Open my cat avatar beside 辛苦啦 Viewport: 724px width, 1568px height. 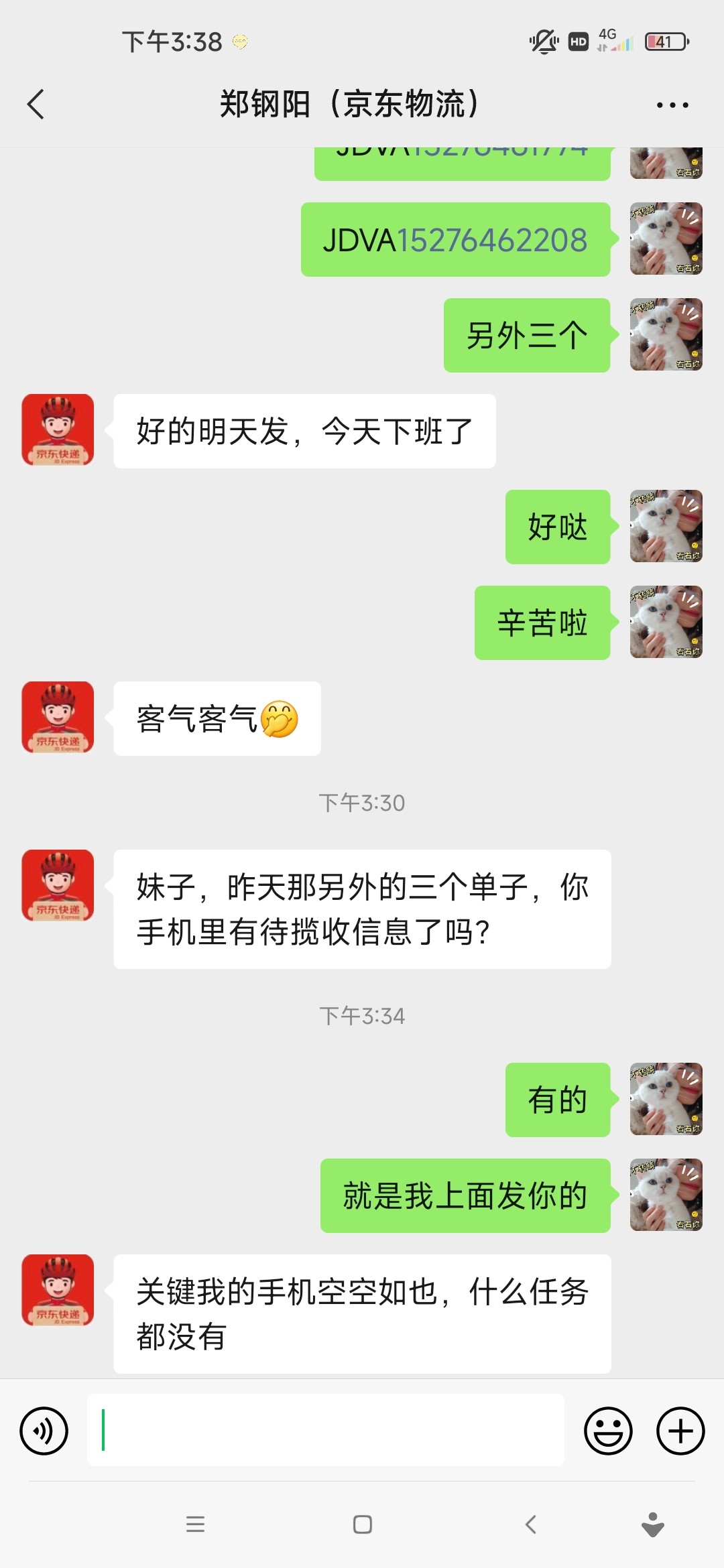(666, 622)
